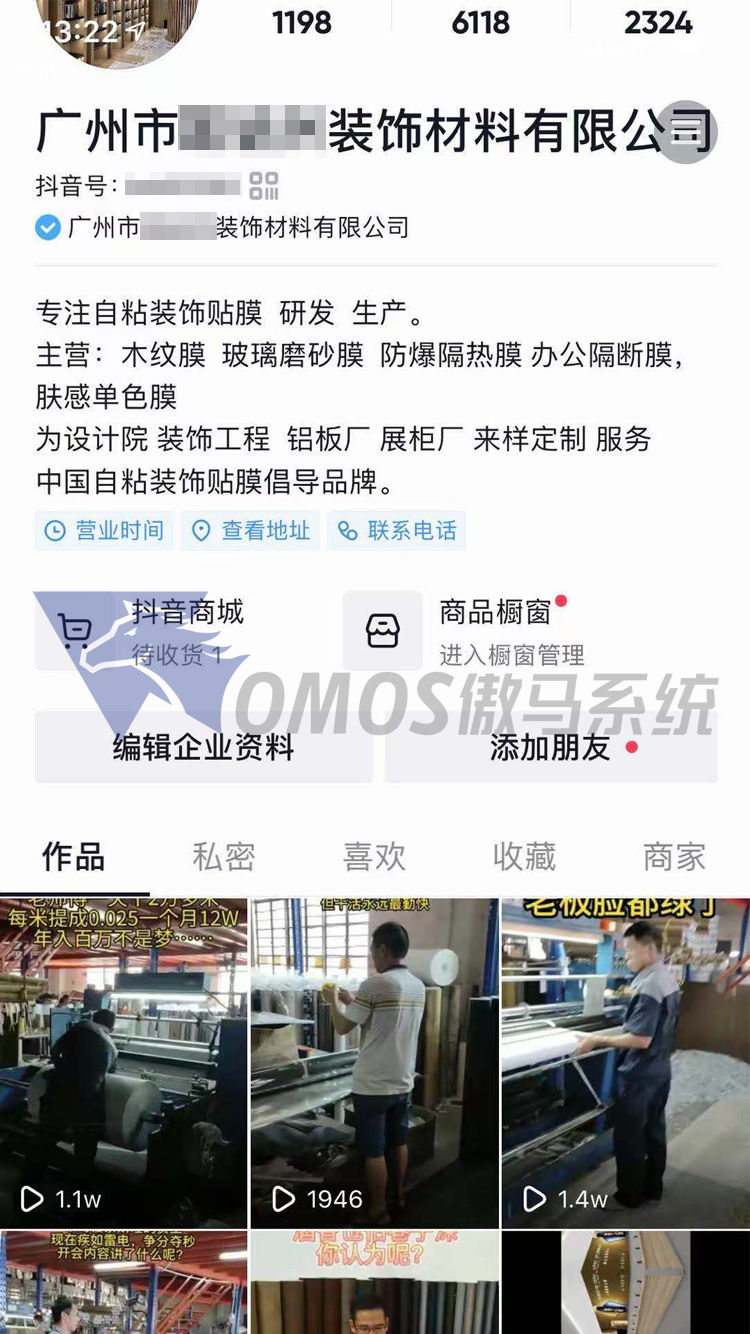Tap the 联系电话 contact phone chip

click(x=397, y=531)
